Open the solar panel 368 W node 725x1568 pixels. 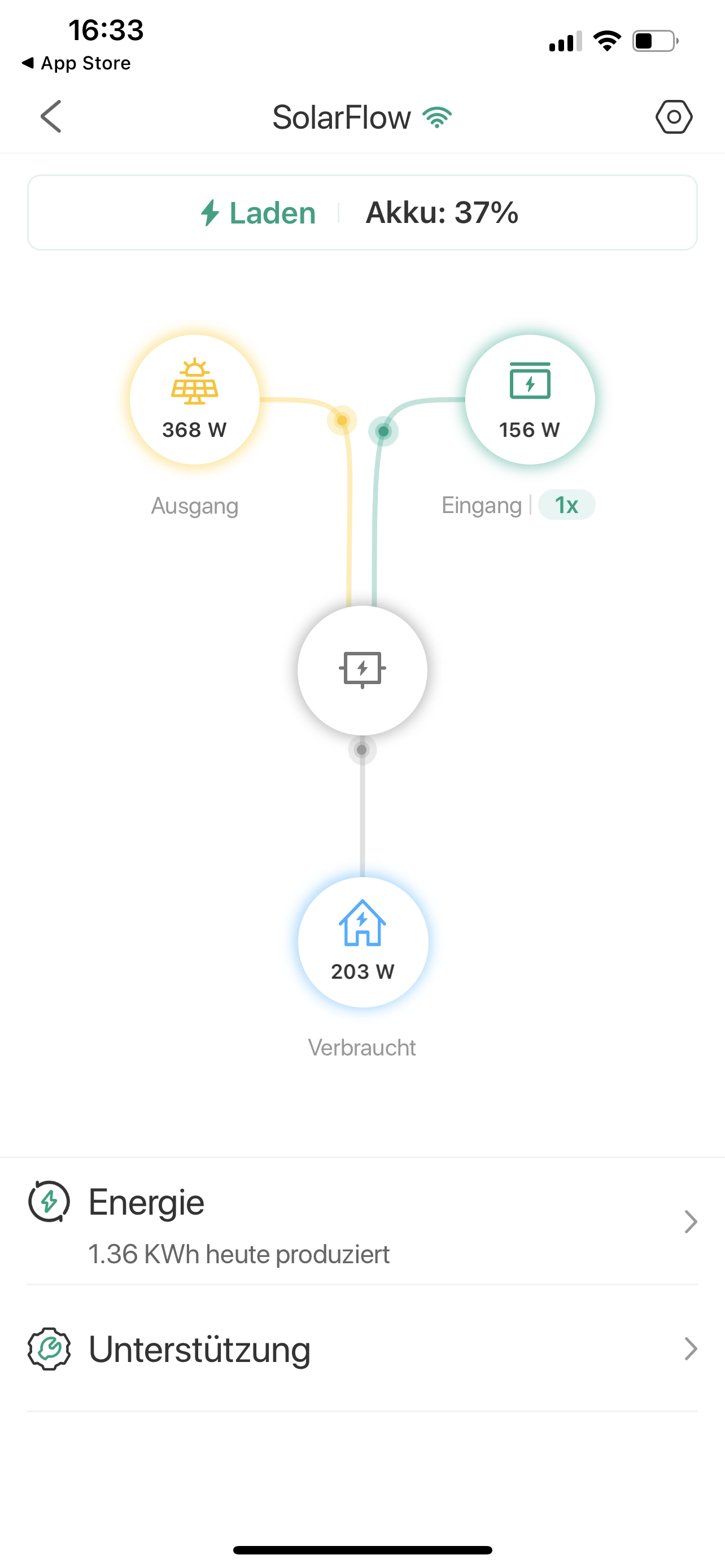(194, 399)
